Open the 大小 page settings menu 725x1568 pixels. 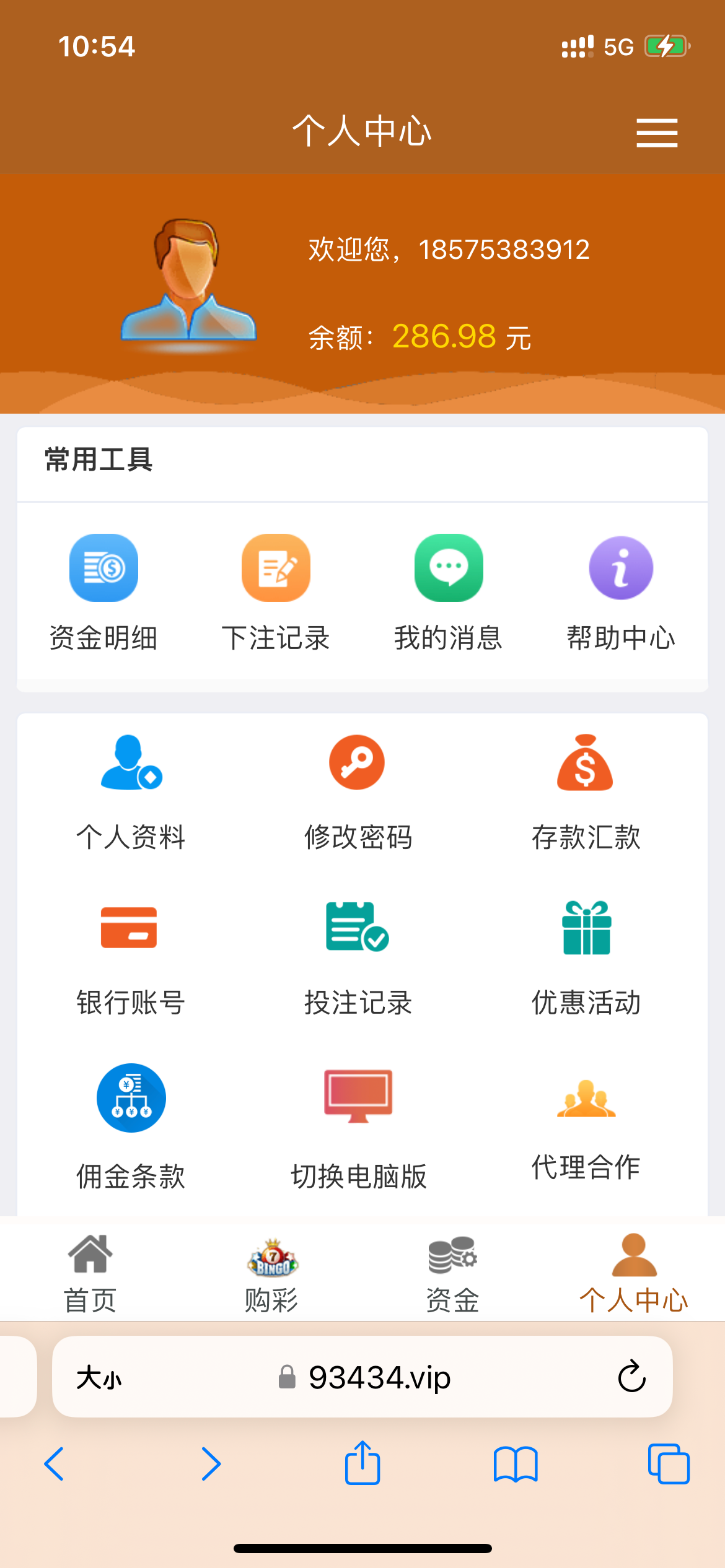(x=99, y=1377)
